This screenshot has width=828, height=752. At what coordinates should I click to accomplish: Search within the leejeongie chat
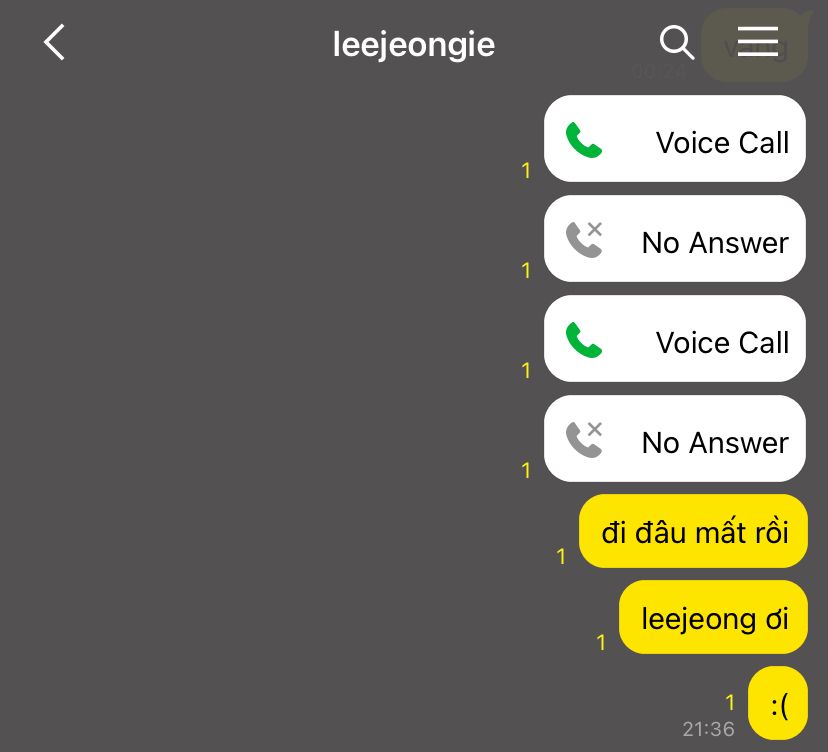click(677, 43)
